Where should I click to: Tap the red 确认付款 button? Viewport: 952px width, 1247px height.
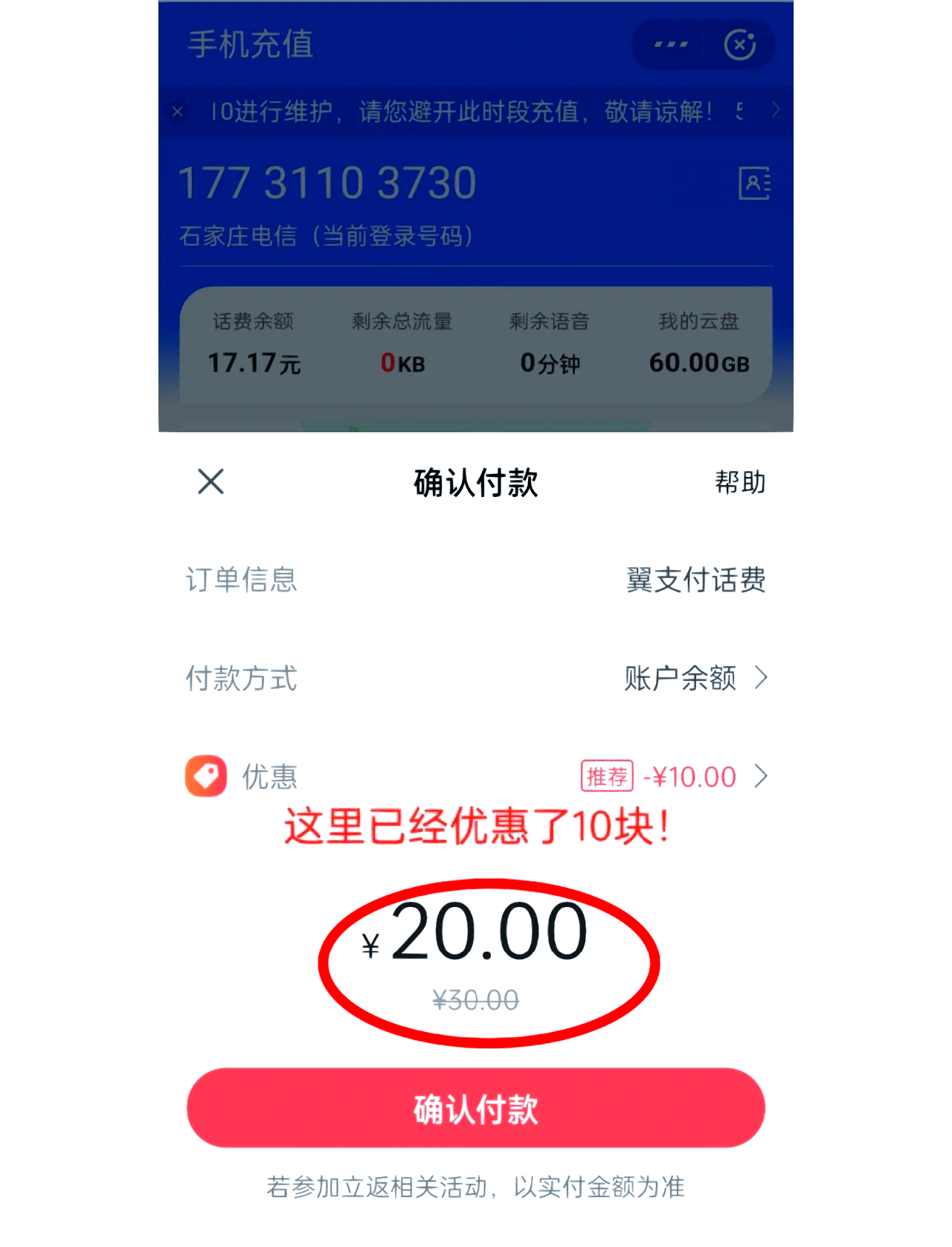[476, 1108]
